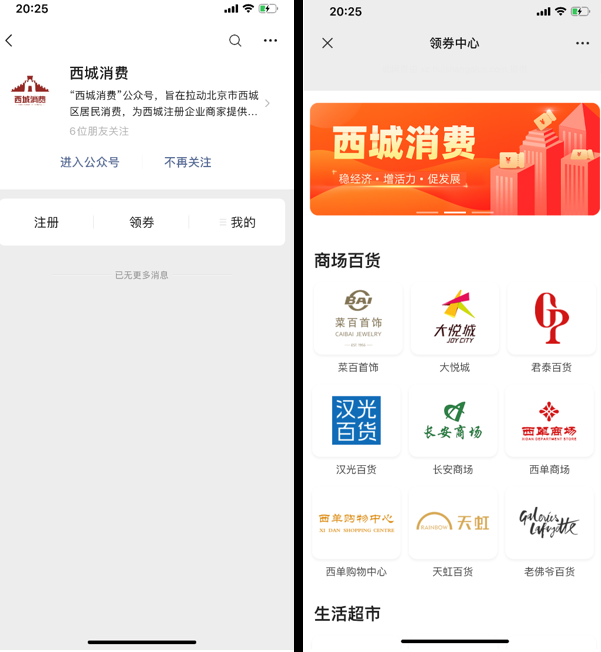The image size is (601, 652).
Task: Open the 注册 menu item
Action: (x=47, y=222)
